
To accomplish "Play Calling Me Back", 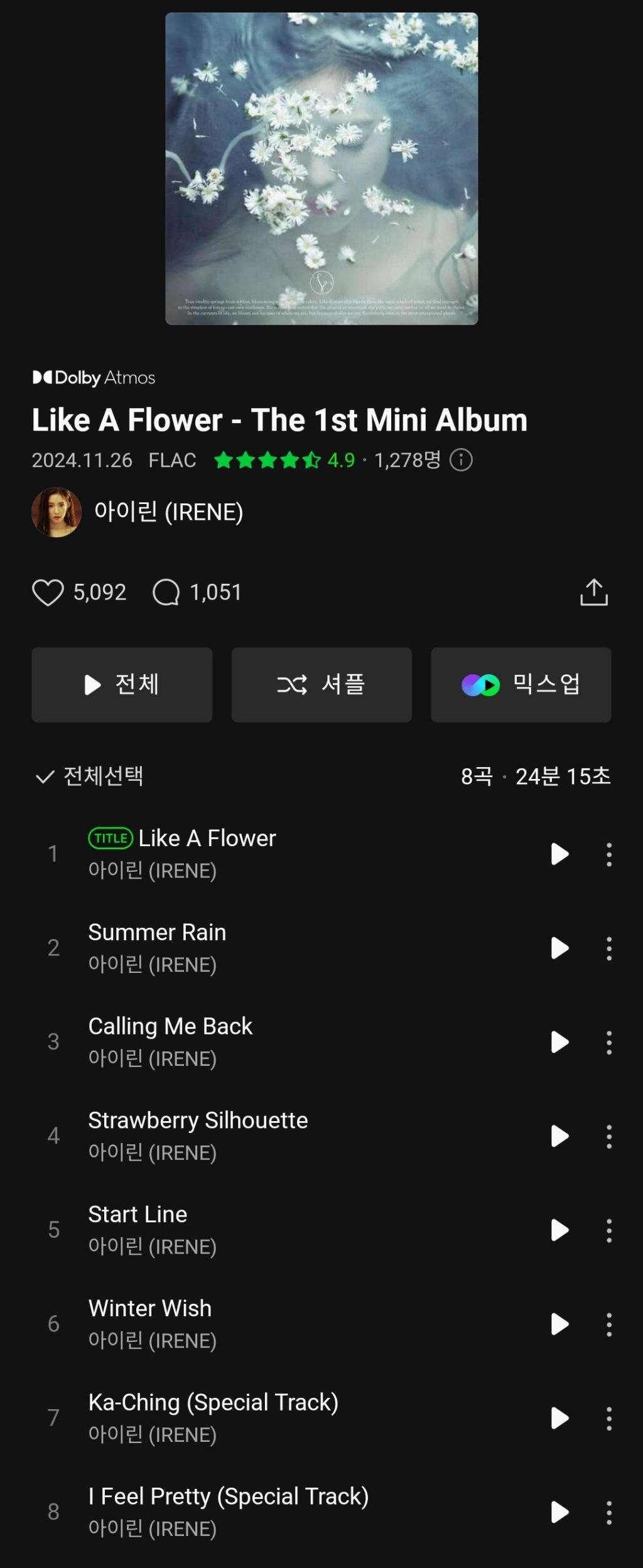I will [559, 1042].
